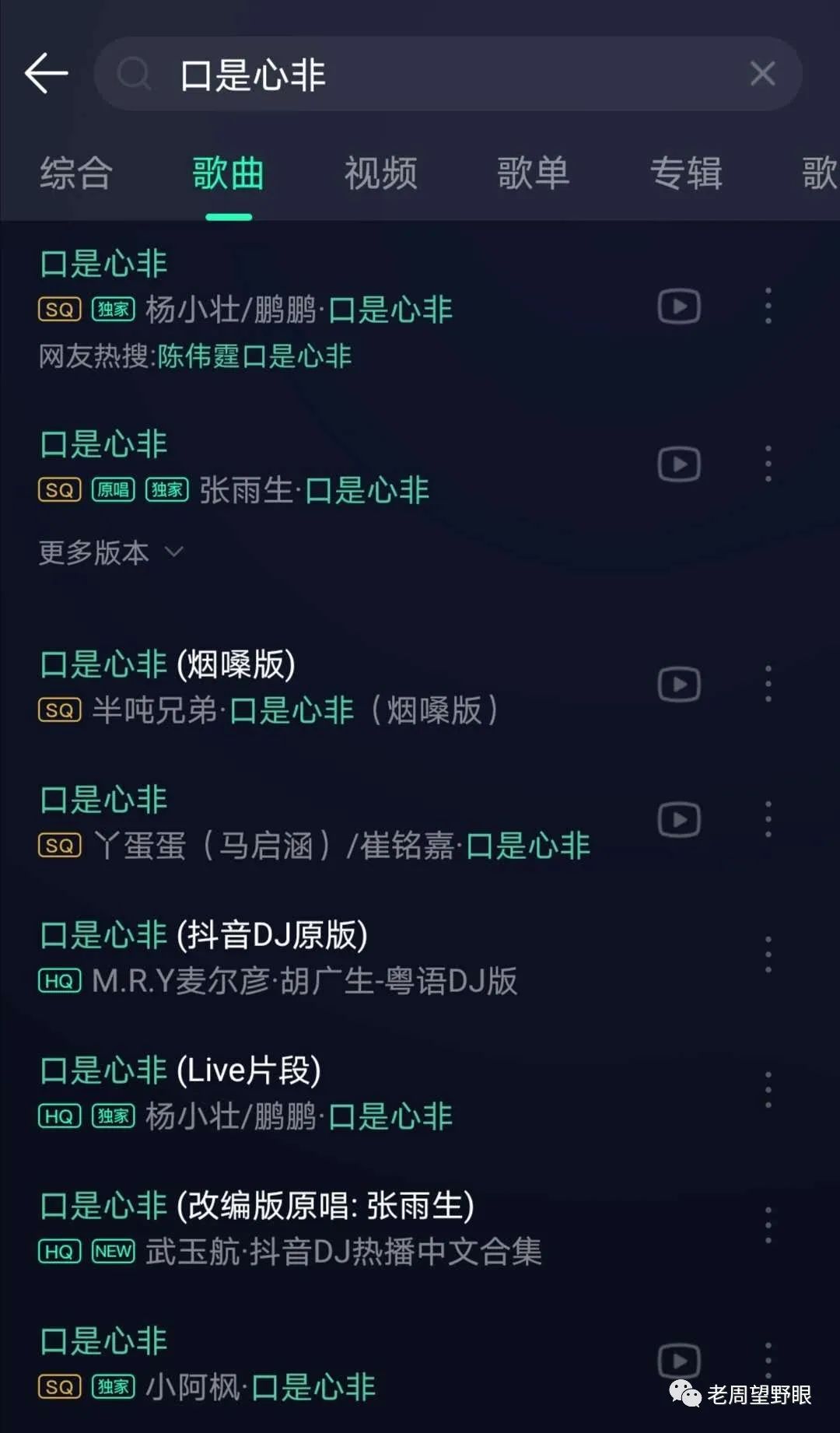Clear the search text 口是心非

click(x=762, y=74)
